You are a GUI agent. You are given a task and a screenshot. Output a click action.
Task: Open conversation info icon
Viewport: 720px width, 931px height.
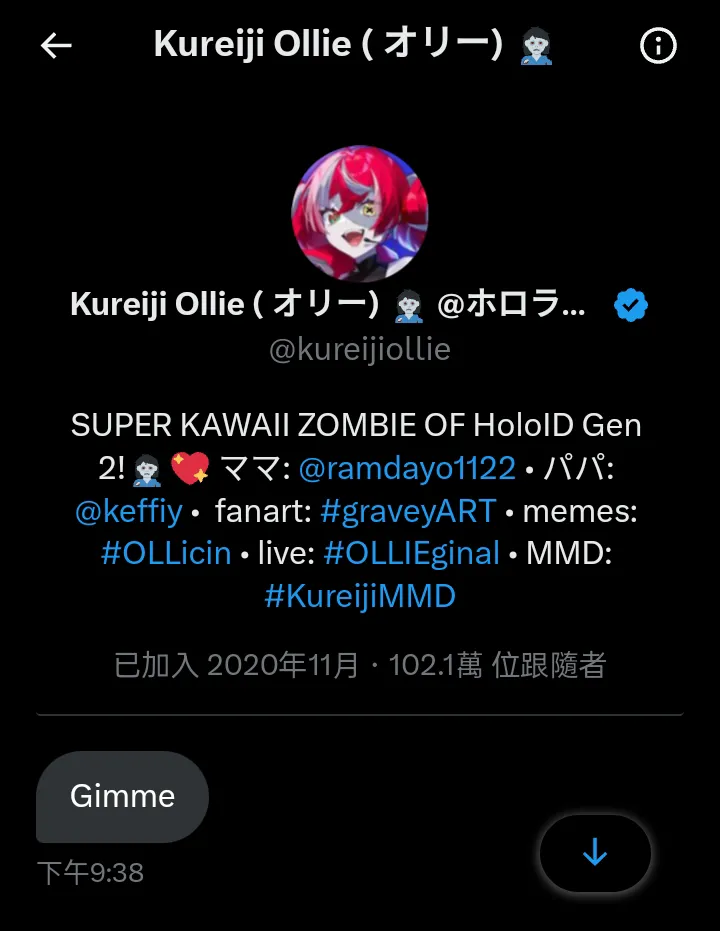coord(658,46)
